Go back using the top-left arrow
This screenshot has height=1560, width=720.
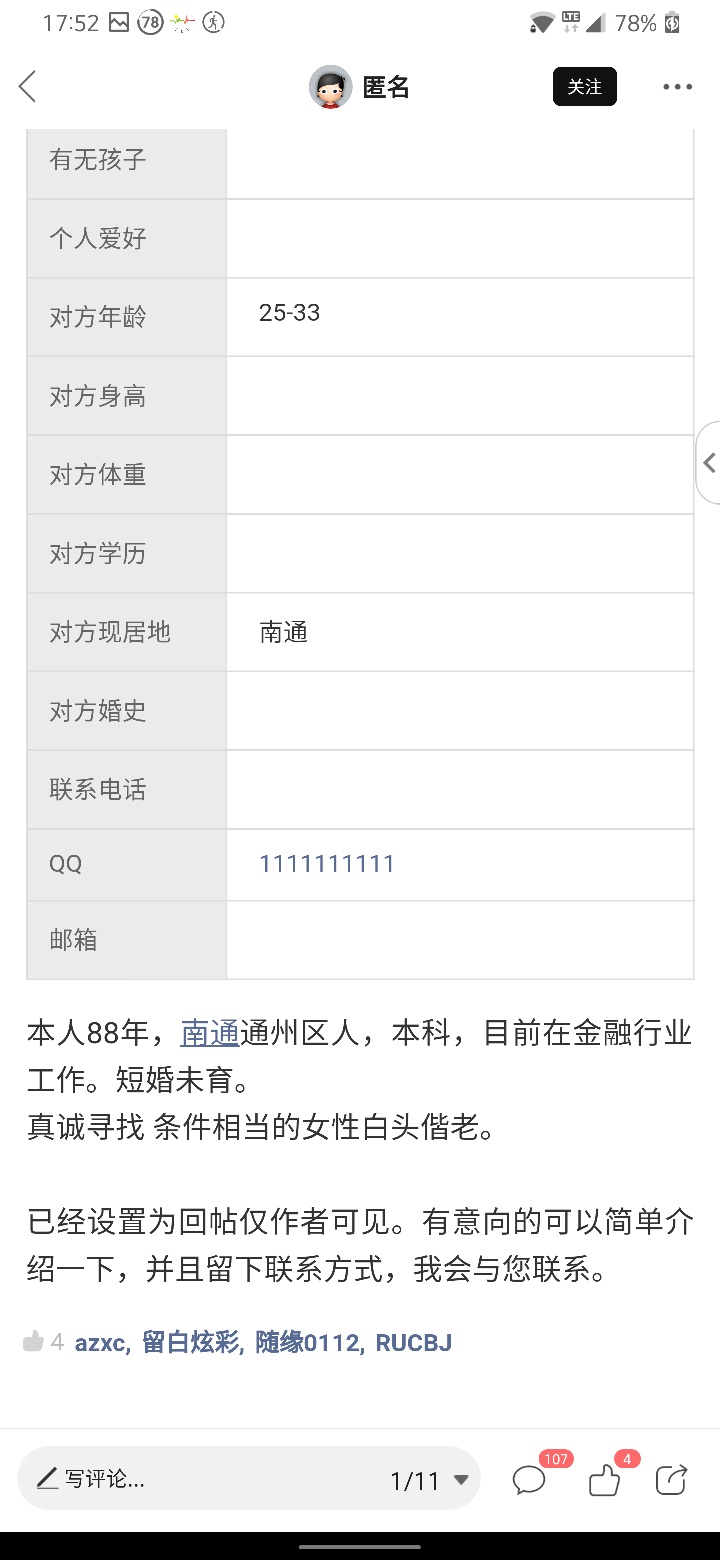click(28, 87)
